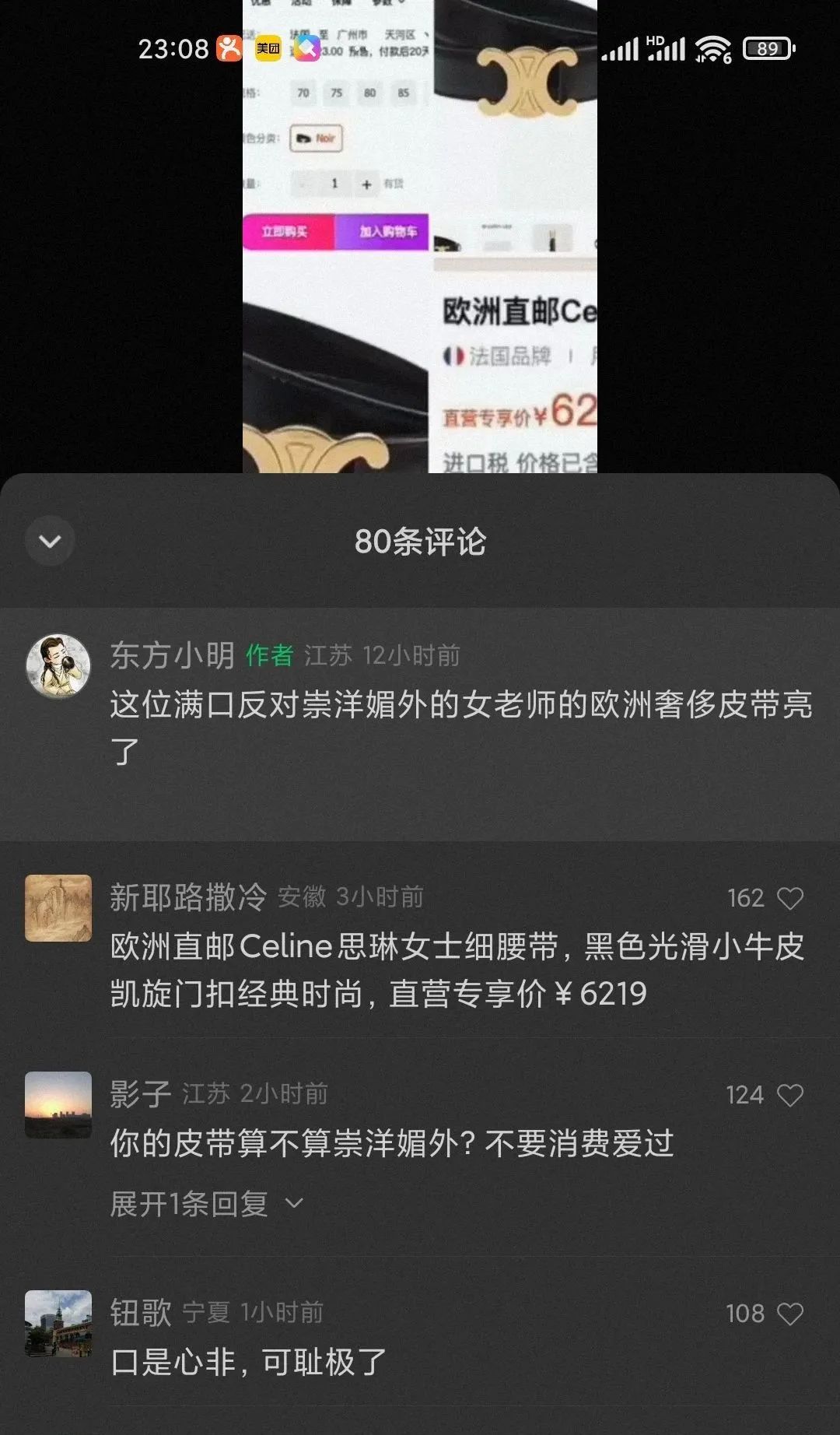Like 影子's comment
The width and height of the screenshot is (840, 1435).
tap(789, 1096)
